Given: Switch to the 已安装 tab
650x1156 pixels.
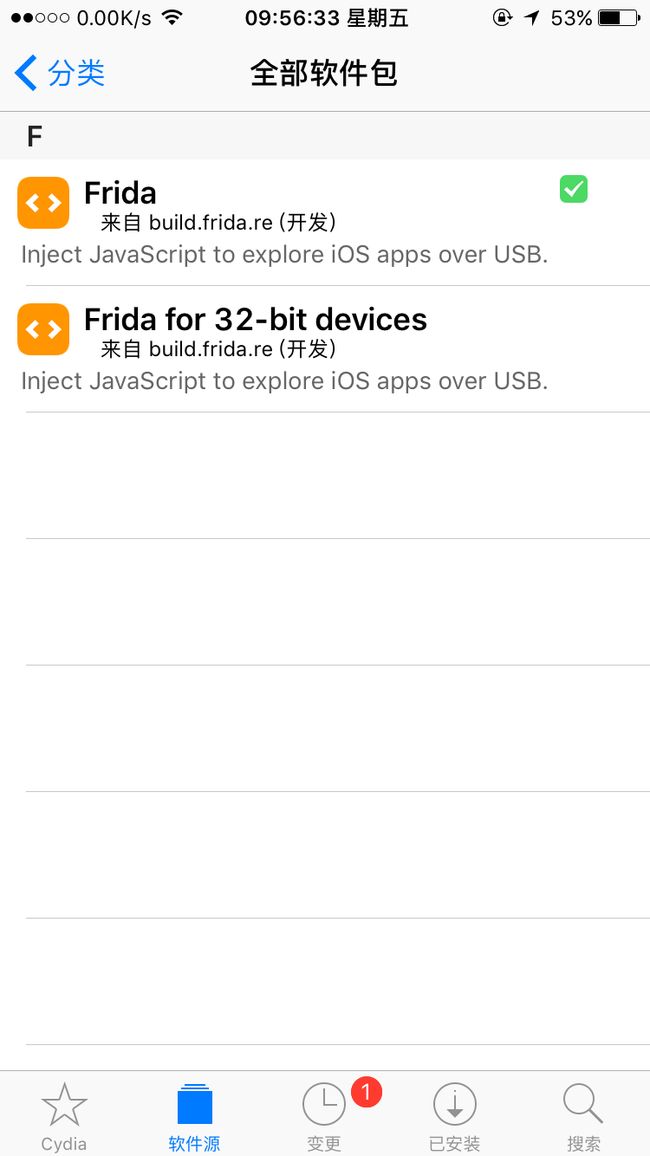Looking at the screenshot, I should pos(455,1115).
